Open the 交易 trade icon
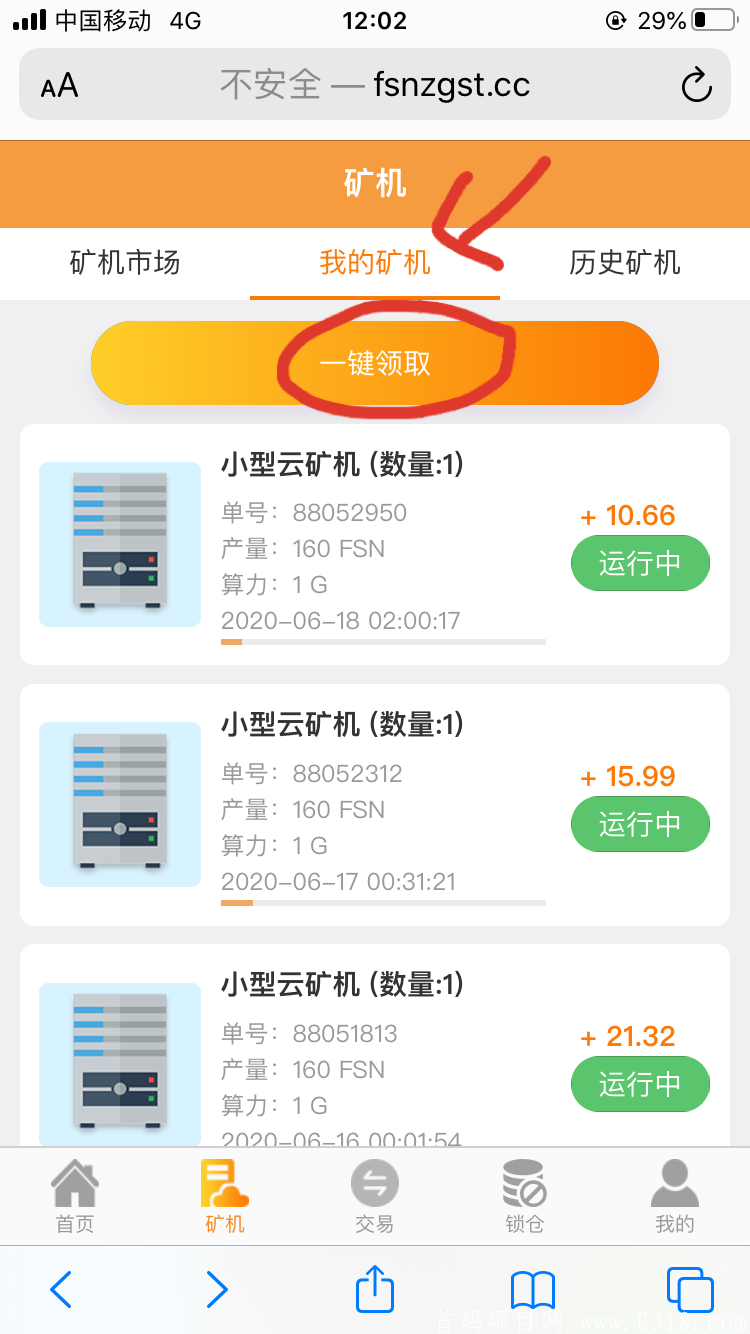The height and width of the screenshot is (1334, 750). [375, 1195]
